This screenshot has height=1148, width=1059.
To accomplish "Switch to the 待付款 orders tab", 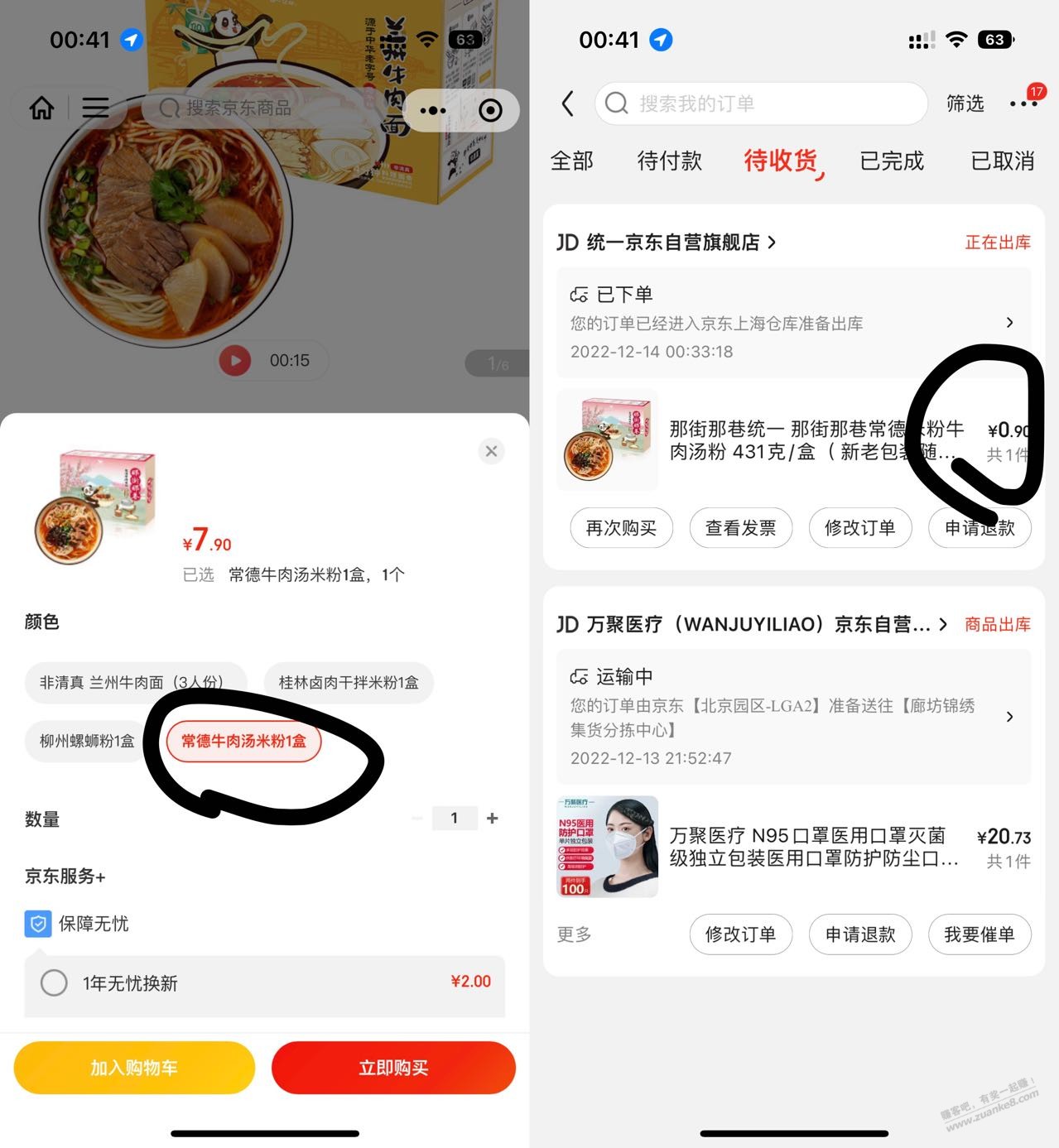I will [x=668, y=161].
